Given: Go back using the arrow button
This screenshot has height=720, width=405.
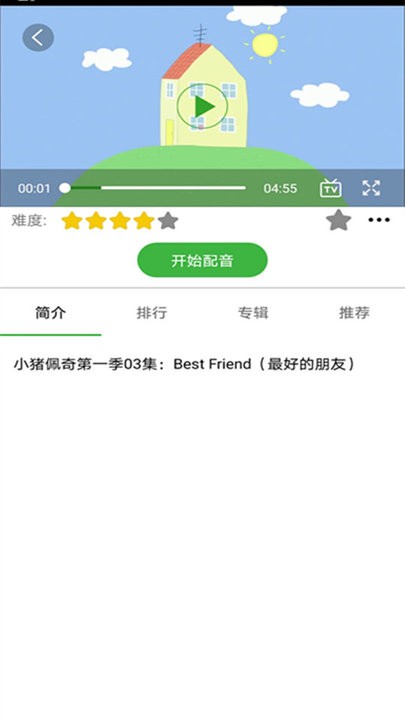Looking at the screenshot, I should [x=38, y=38].
